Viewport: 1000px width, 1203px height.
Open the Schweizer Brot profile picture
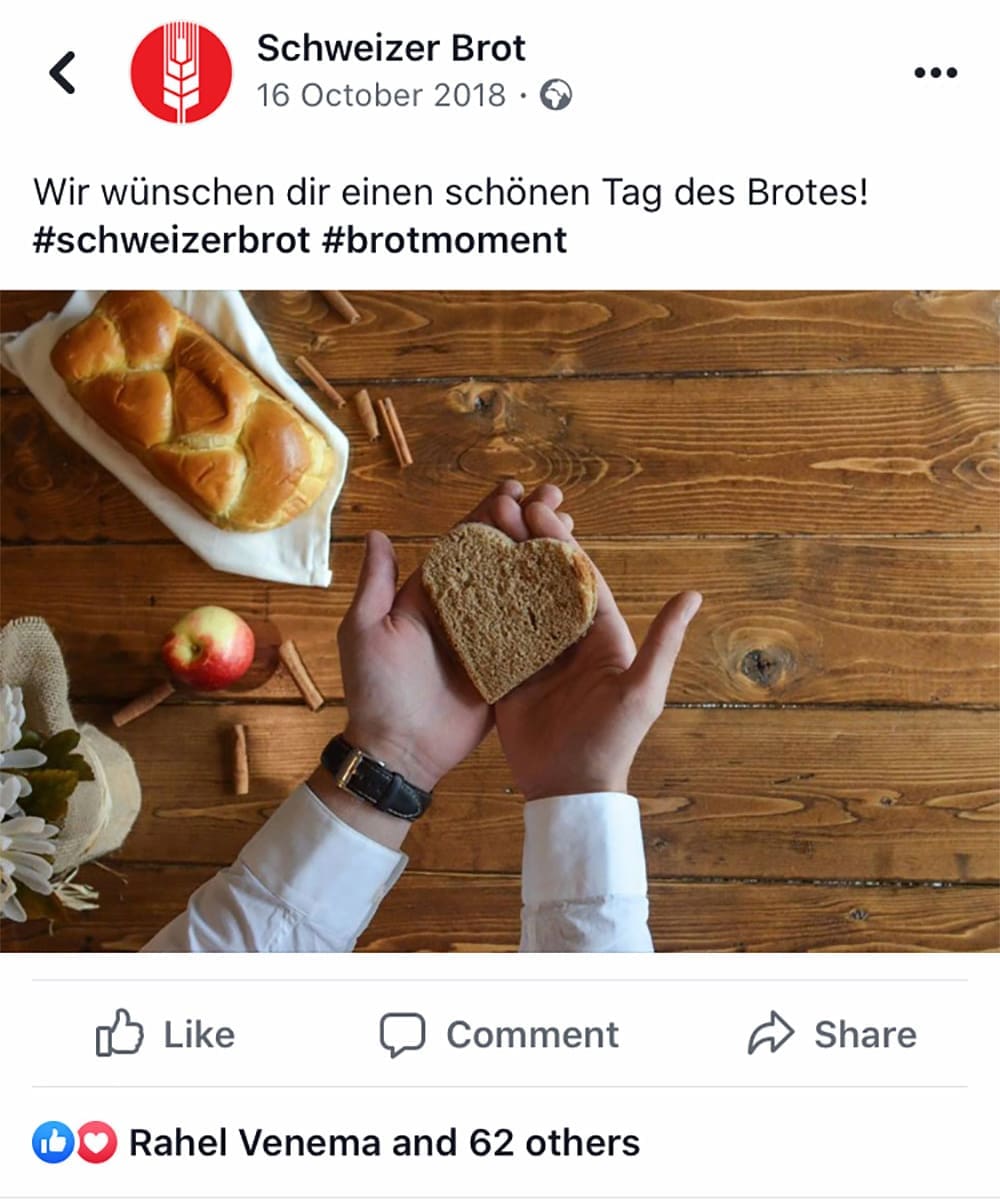click(181, 73)
